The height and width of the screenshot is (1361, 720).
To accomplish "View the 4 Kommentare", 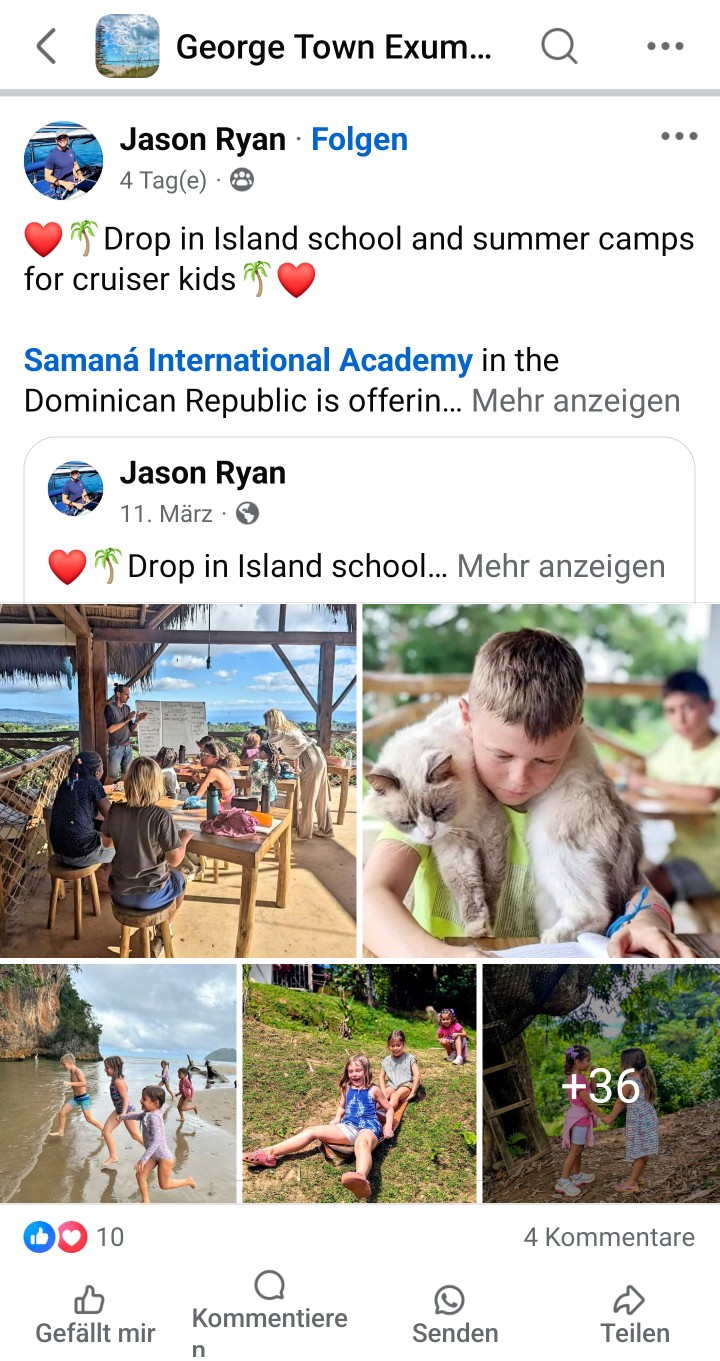I will [608, 1237].
